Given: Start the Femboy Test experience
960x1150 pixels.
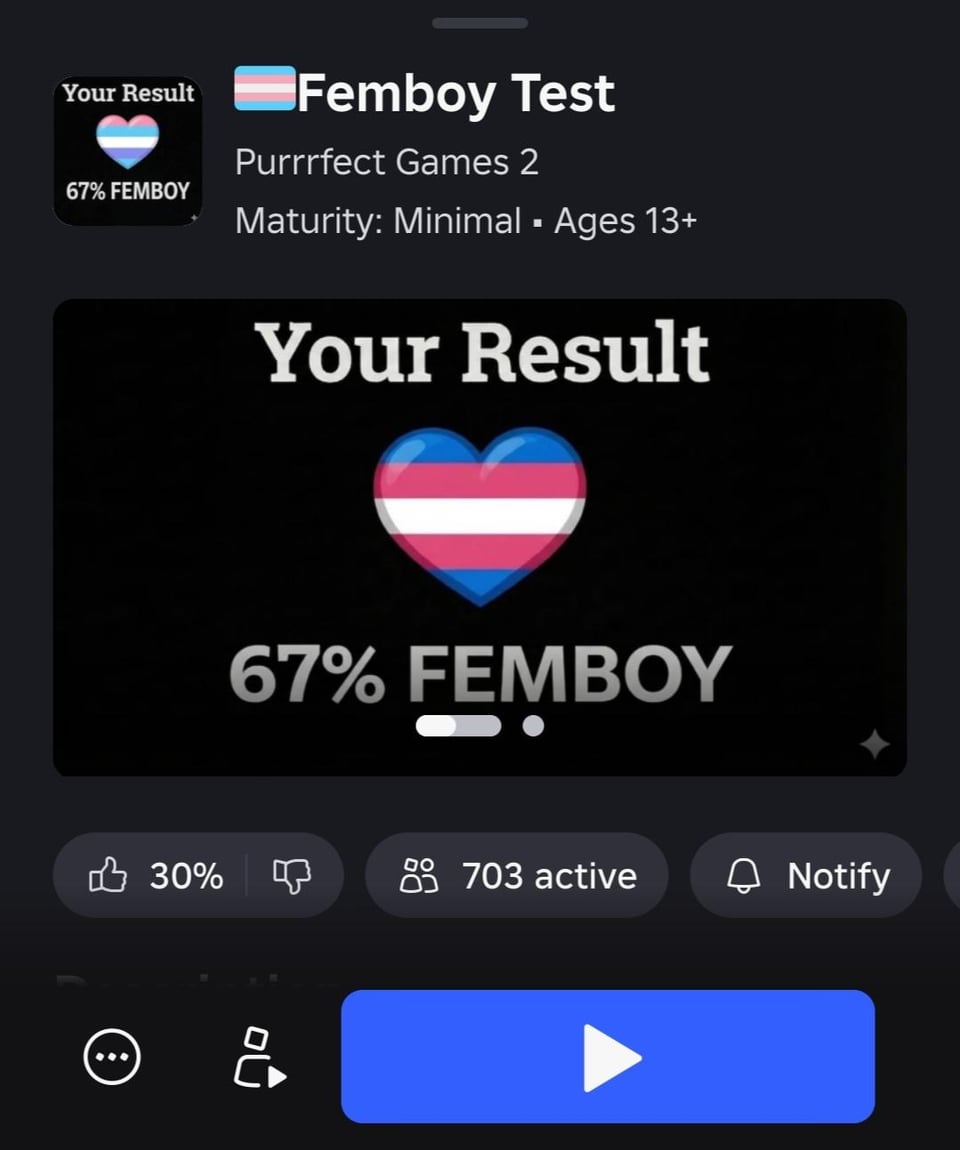Looking at the screenshot, I should click(x=607, y=1056).
